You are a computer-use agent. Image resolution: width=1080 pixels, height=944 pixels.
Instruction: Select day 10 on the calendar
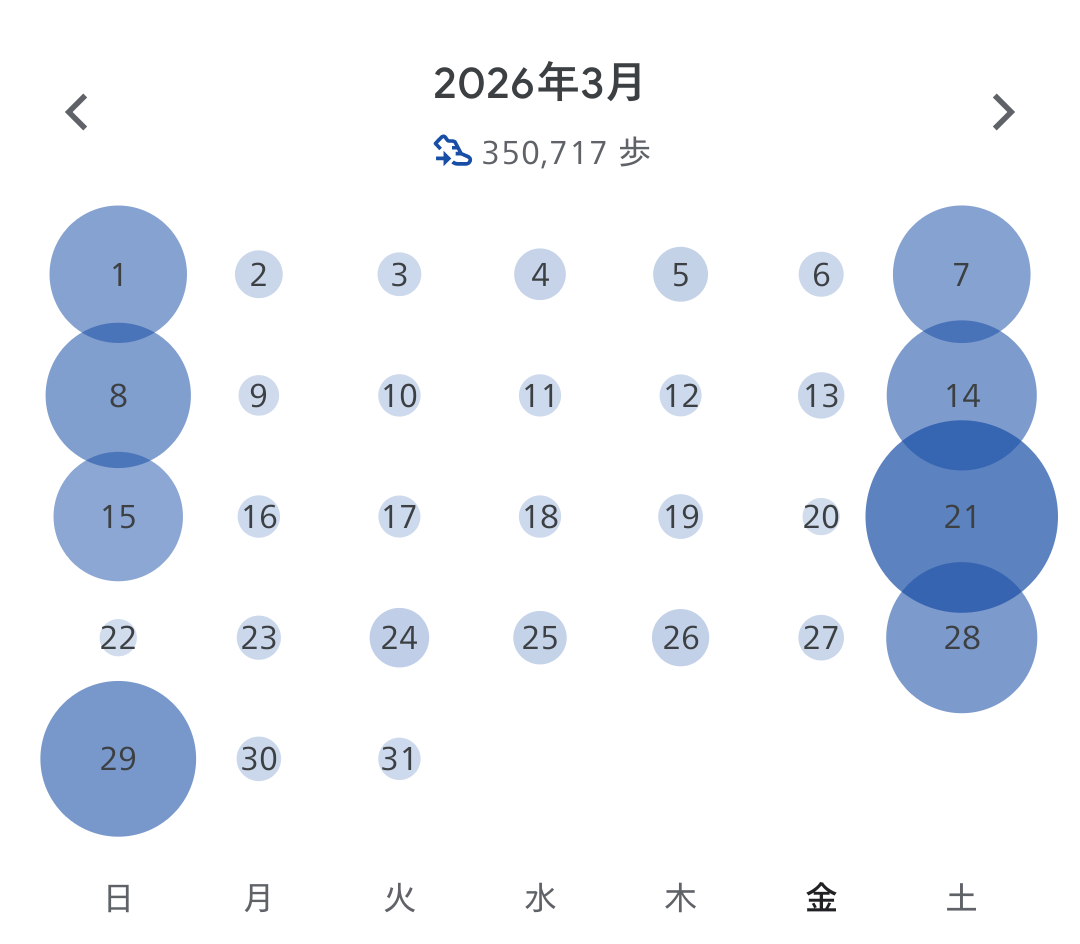399,396
